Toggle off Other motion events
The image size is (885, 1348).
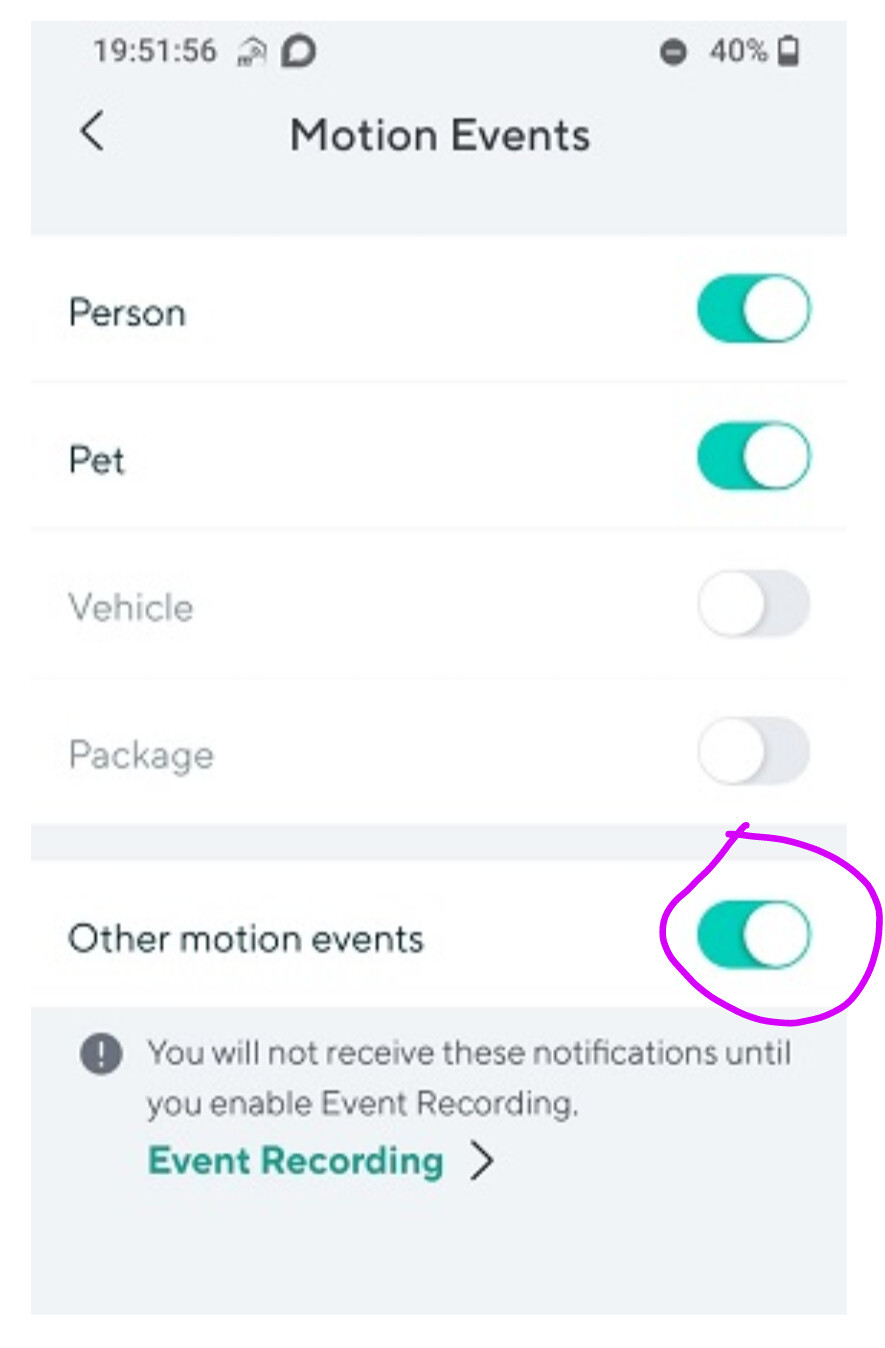(x=752, y=935)
